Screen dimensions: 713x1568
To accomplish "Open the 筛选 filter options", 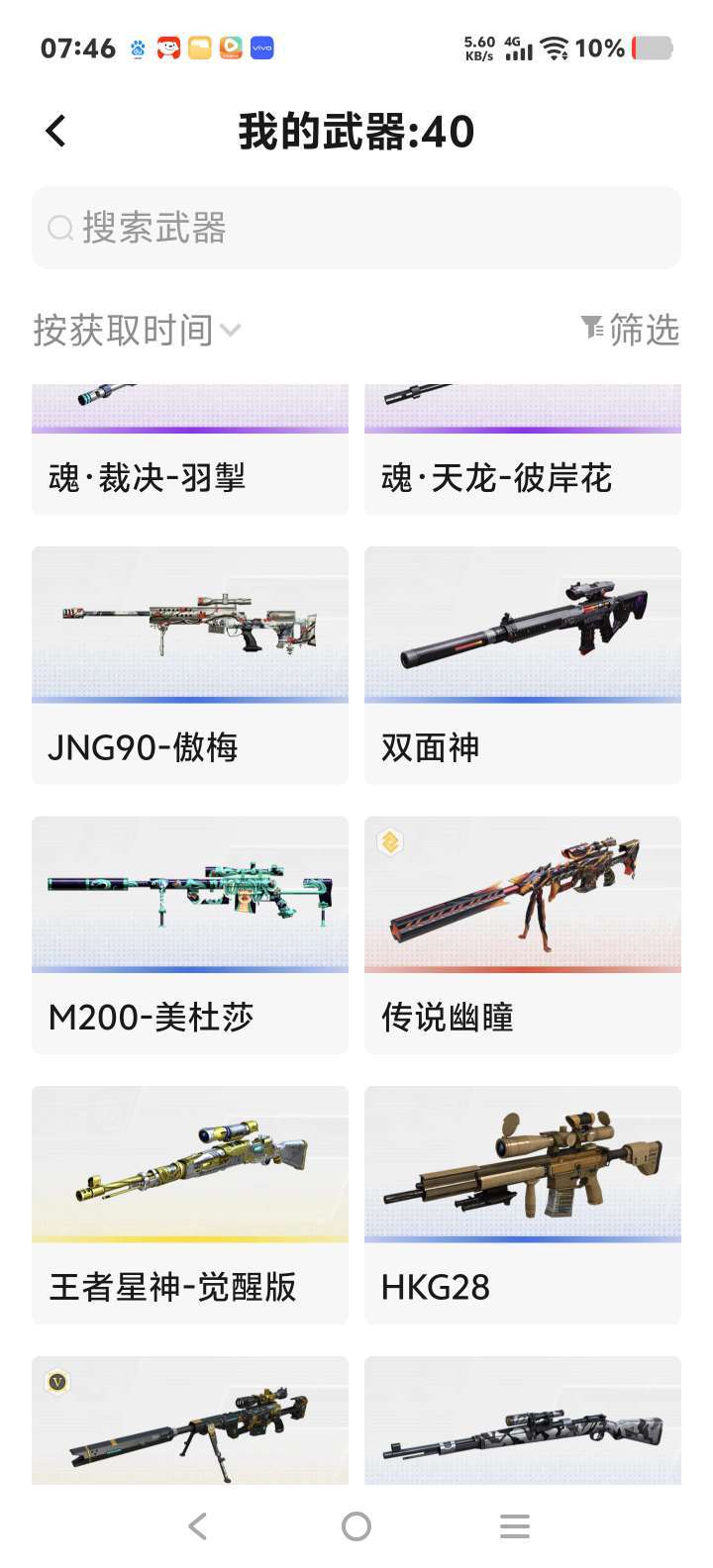I will point(630,330).
